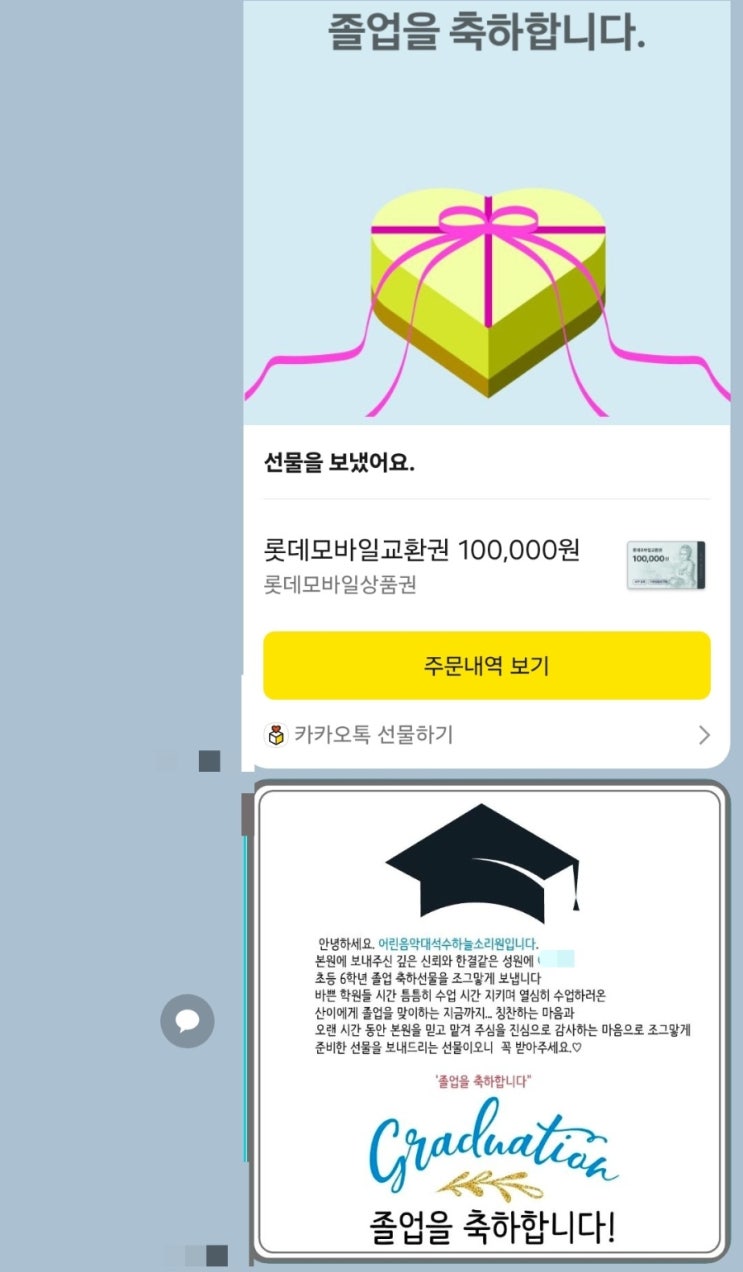743x1272 pixels.
Task: Tap the 주문내역 보기 button
Action: click(x=486, y=666)
